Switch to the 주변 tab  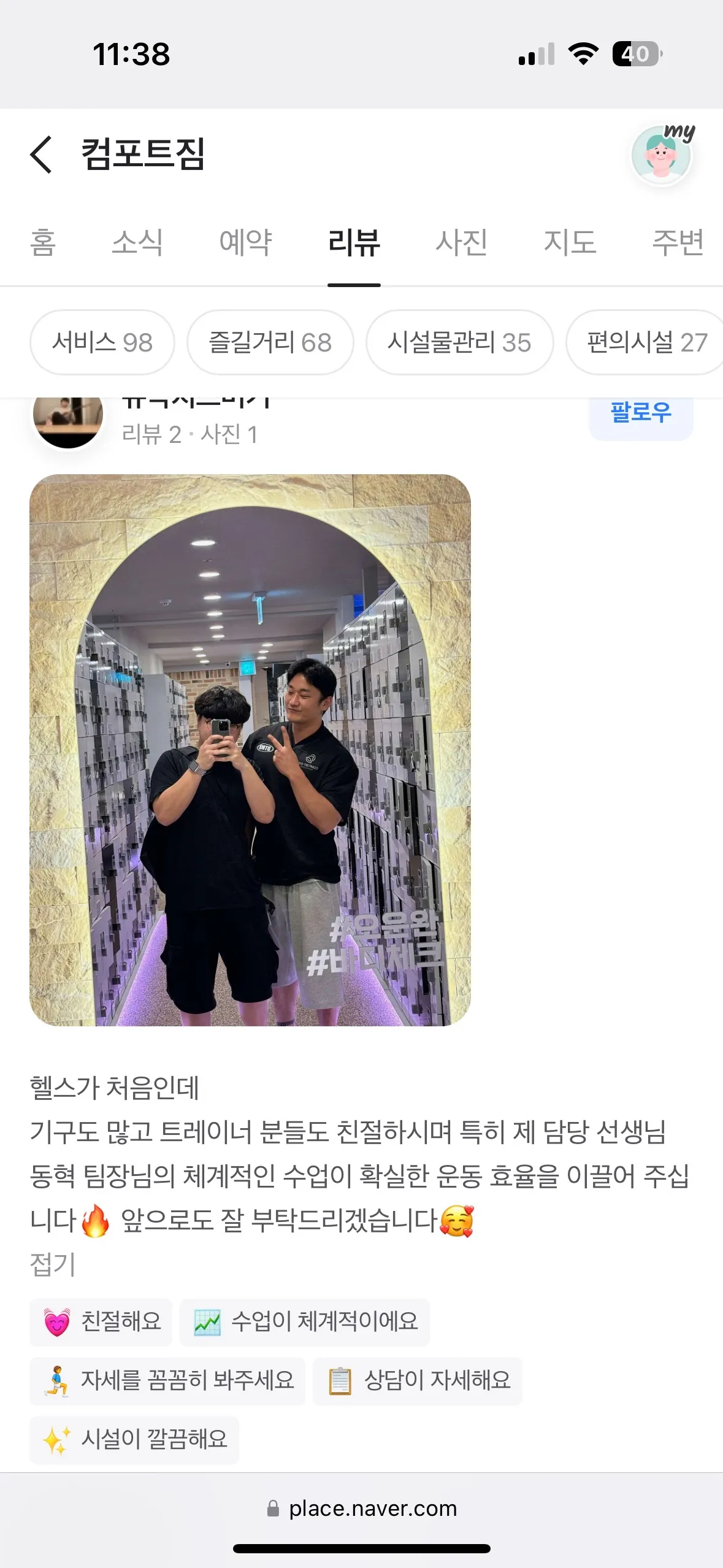click(678, 242)
